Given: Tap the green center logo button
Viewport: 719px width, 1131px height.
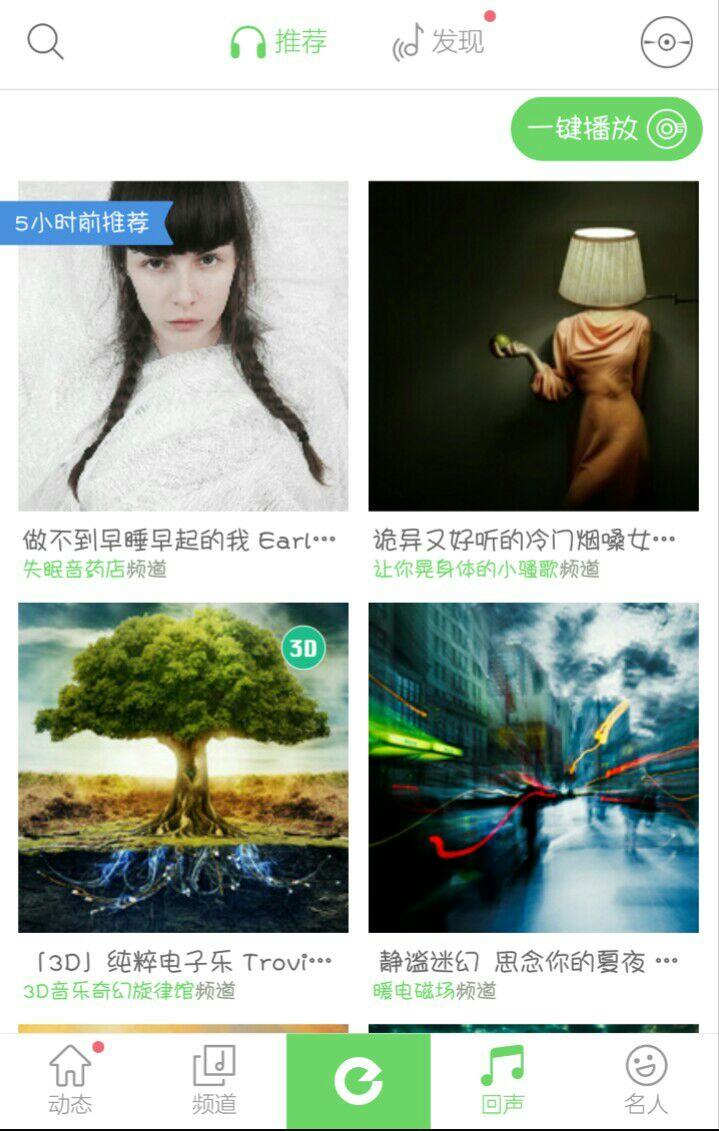Looking at the screenshot, I should (358, 1081).
